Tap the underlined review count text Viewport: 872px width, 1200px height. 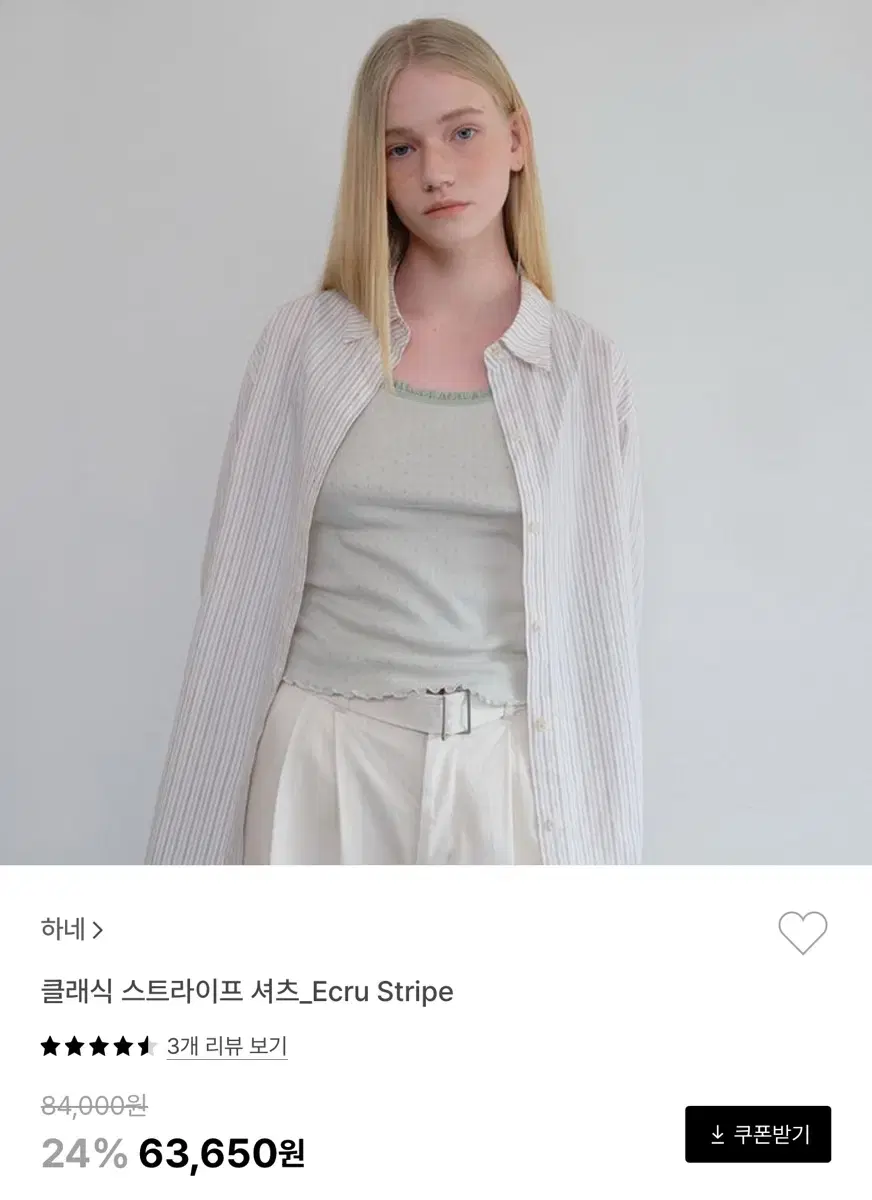tap(228, 1046)
